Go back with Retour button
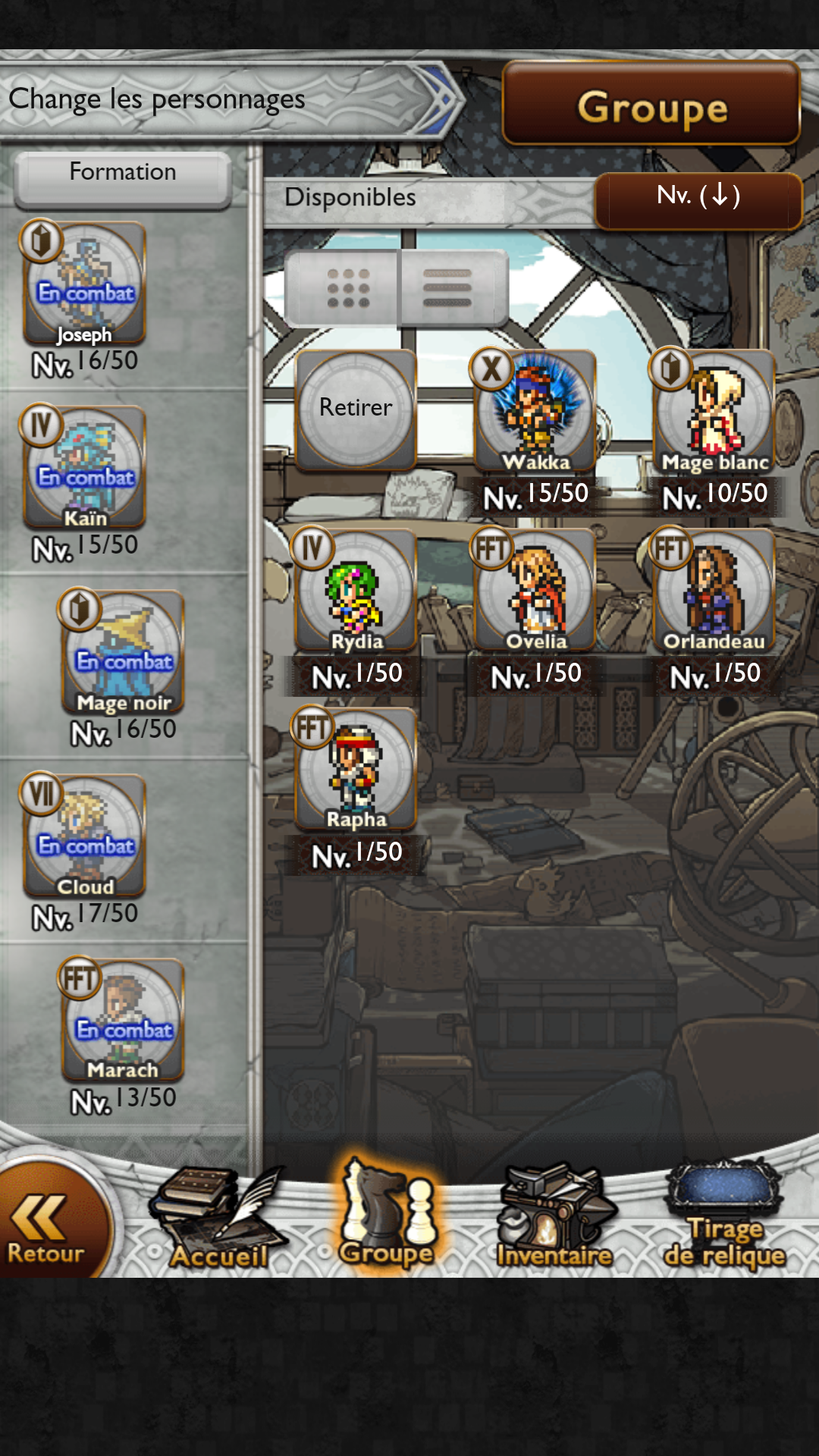819x1456 pixels. (50, 1219)
